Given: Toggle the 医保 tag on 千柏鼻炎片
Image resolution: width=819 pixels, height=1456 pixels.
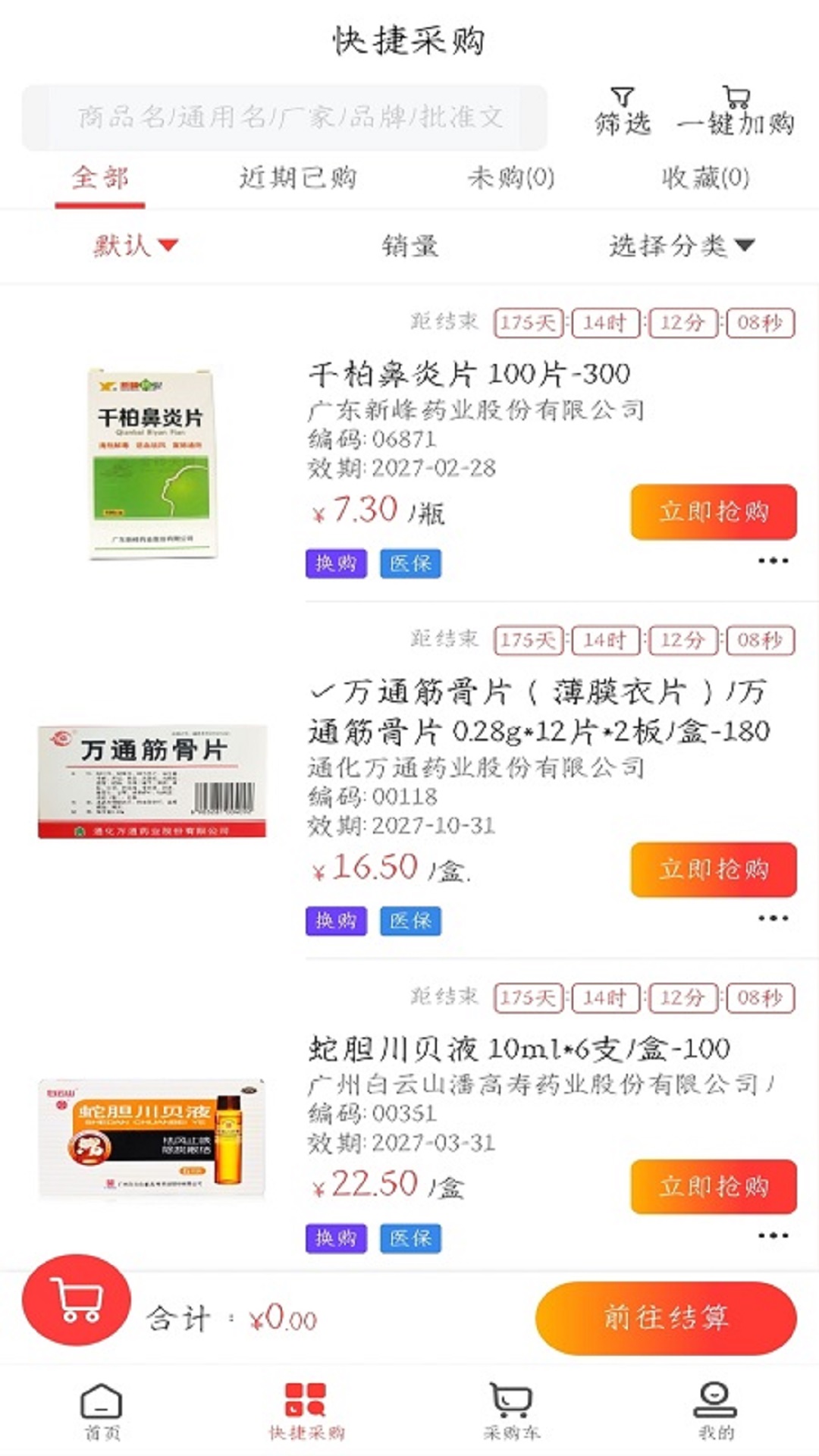Looking at the screenshot, I should pos(410,564).
